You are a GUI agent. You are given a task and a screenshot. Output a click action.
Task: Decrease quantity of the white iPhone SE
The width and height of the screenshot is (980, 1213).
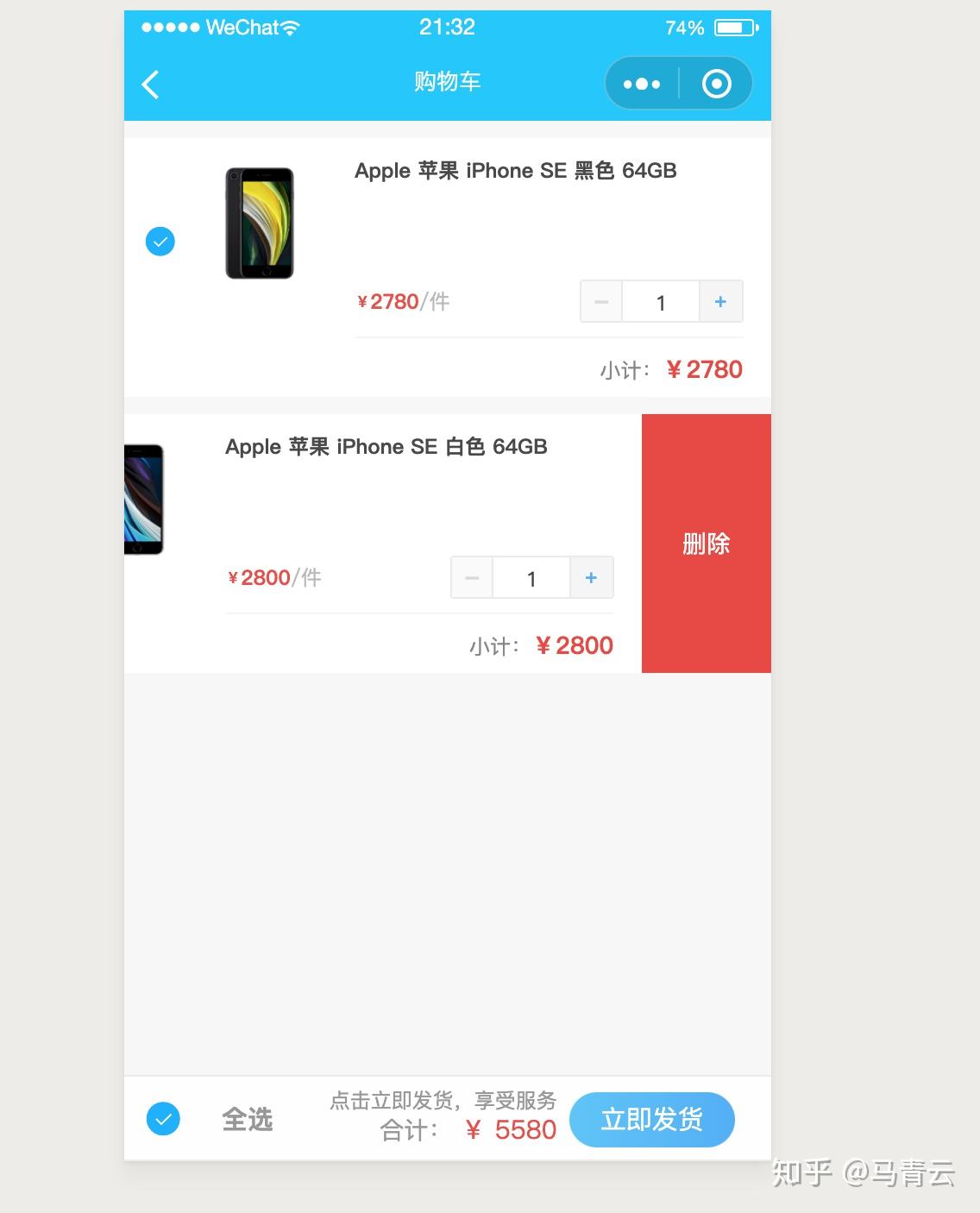(x=472, y=578)
